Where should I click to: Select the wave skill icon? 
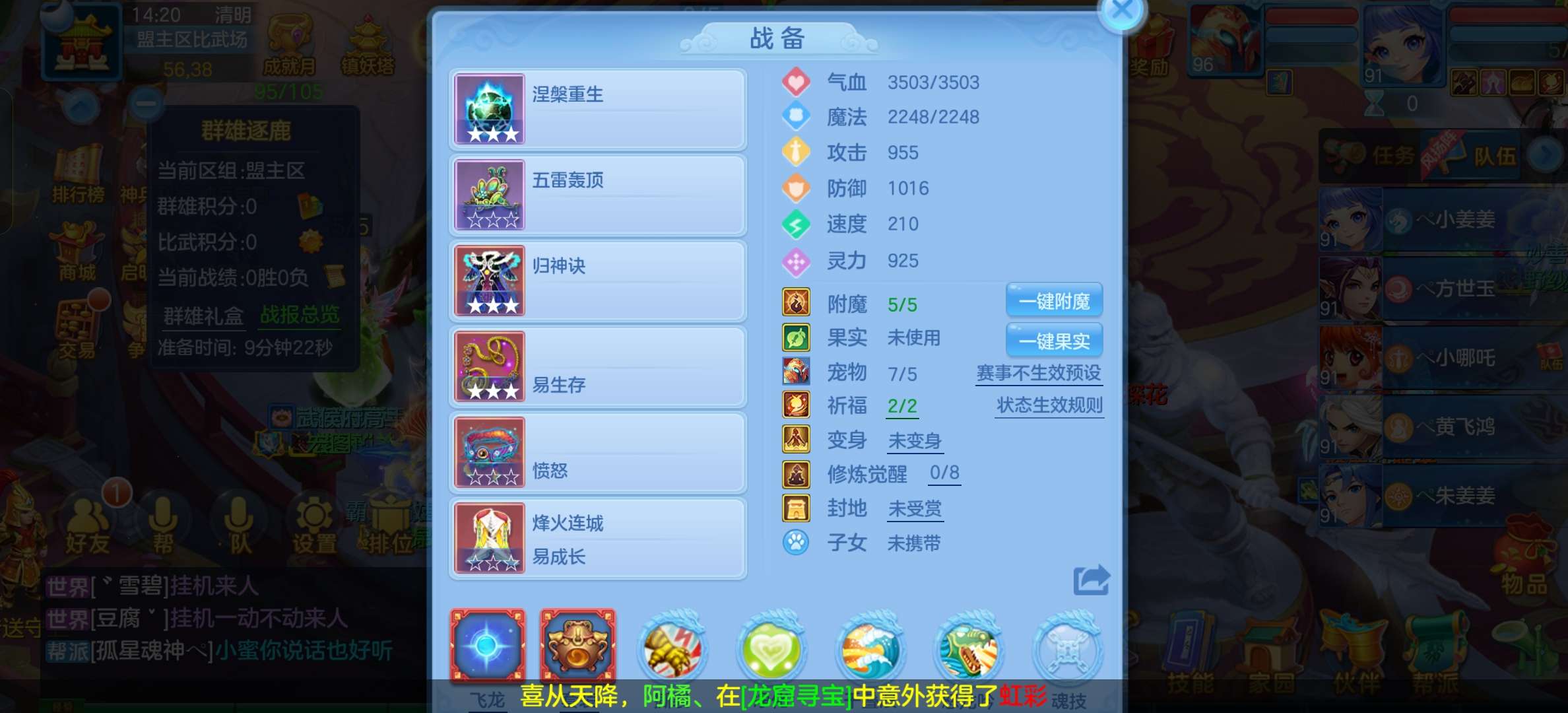869,647
